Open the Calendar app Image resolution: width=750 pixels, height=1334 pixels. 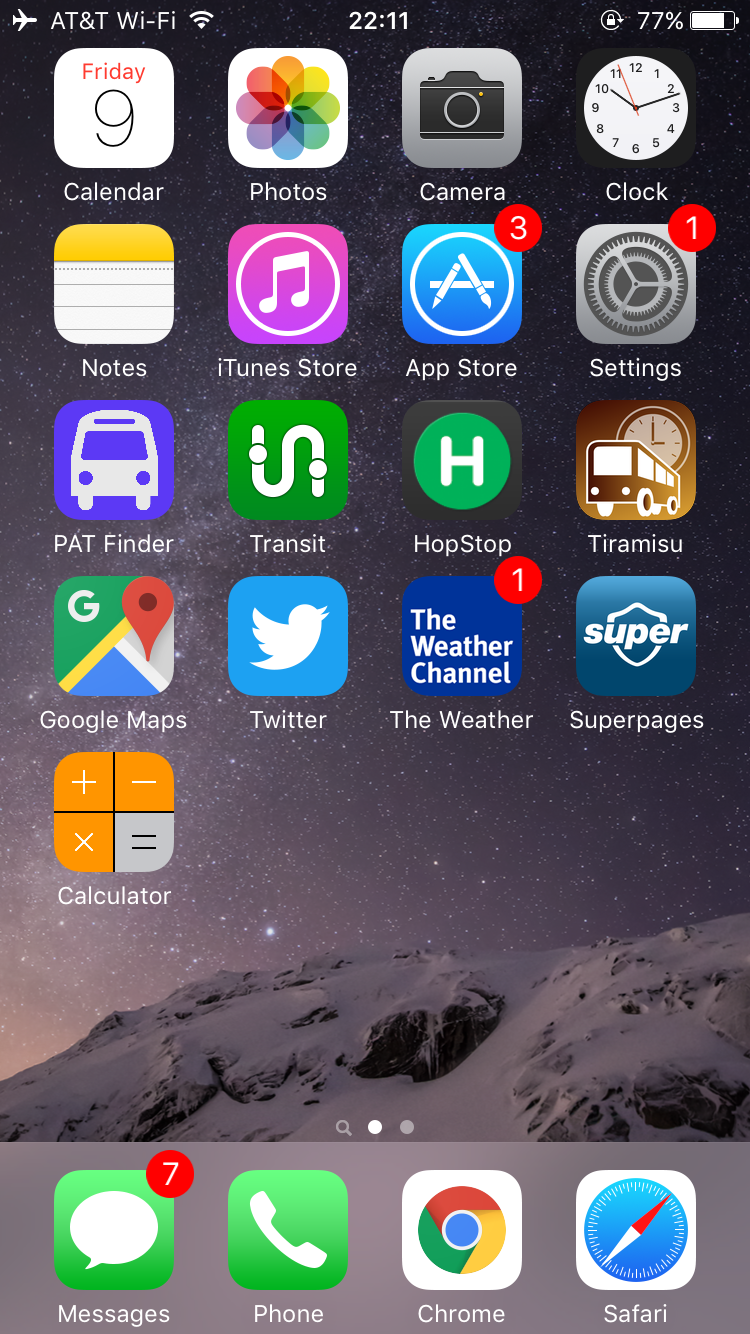click(114, 108)
